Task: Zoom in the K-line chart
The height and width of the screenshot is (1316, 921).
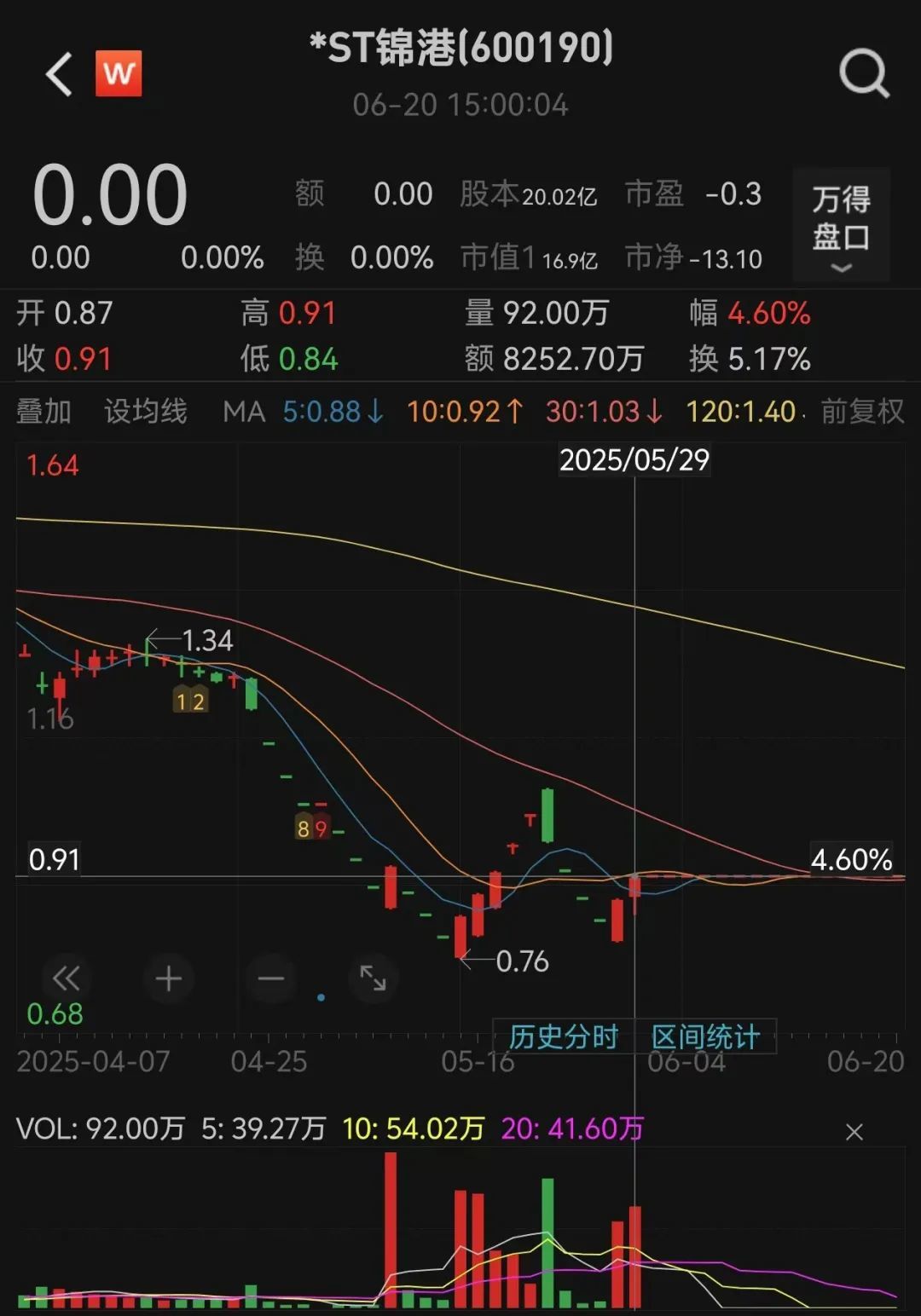Action: point(168,978)
